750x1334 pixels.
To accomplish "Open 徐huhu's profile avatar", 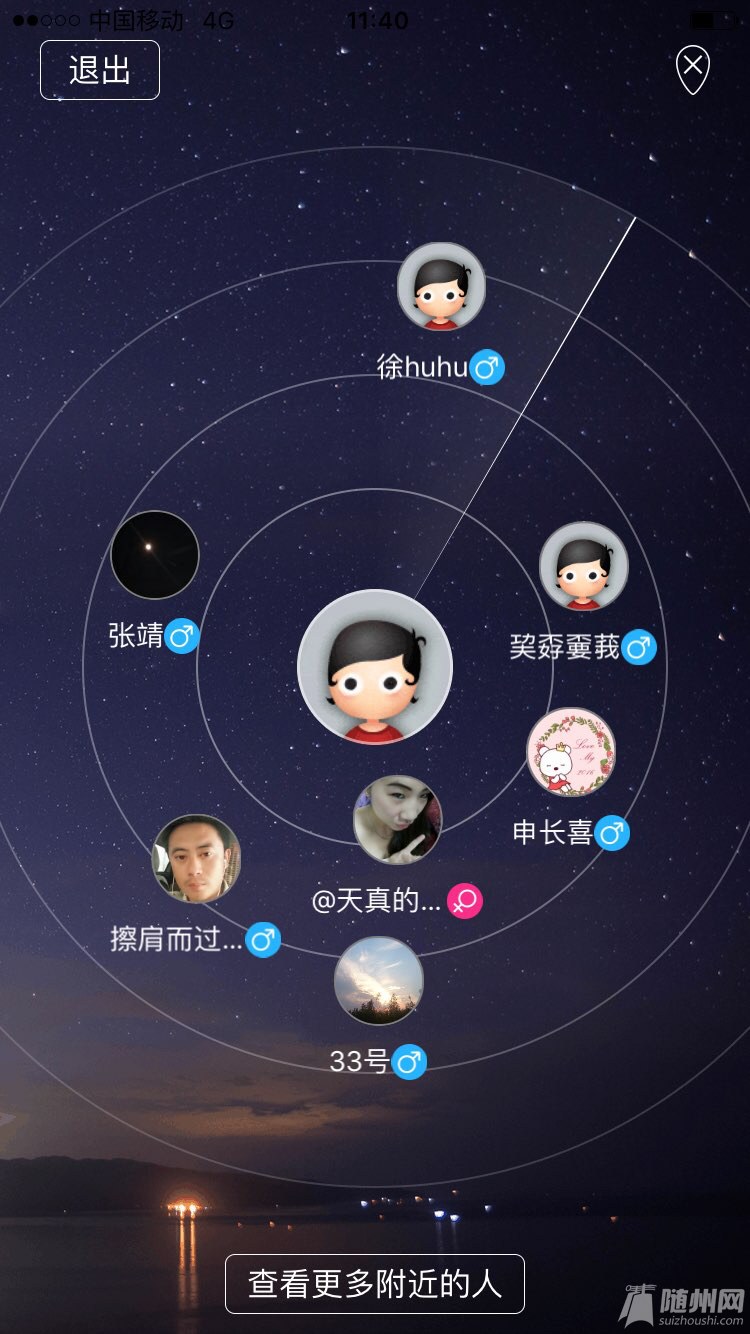I will click(441, 286).
